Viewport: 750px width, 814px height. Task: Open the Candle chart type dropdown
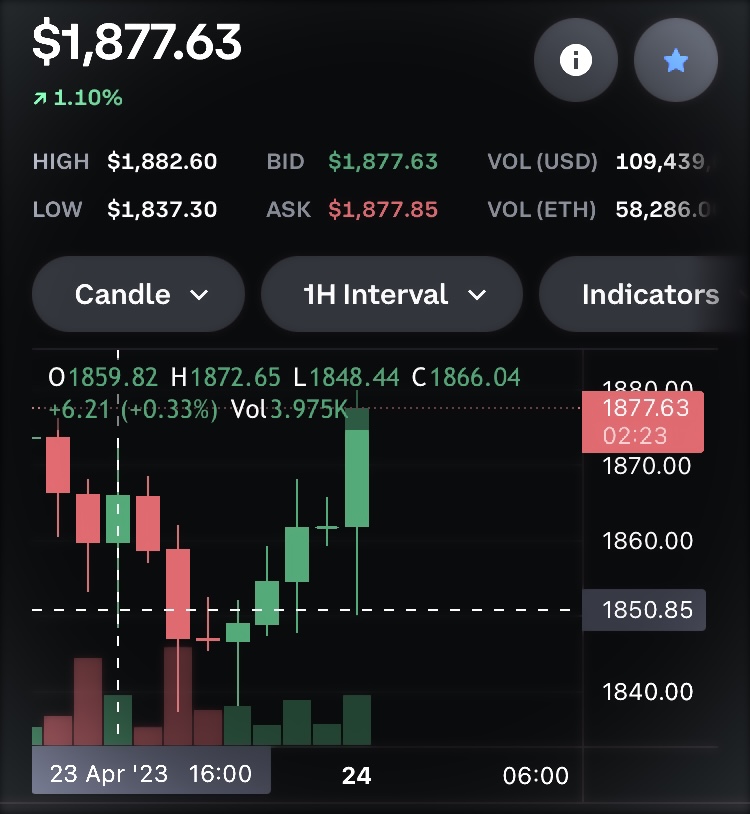coord(139,294)
